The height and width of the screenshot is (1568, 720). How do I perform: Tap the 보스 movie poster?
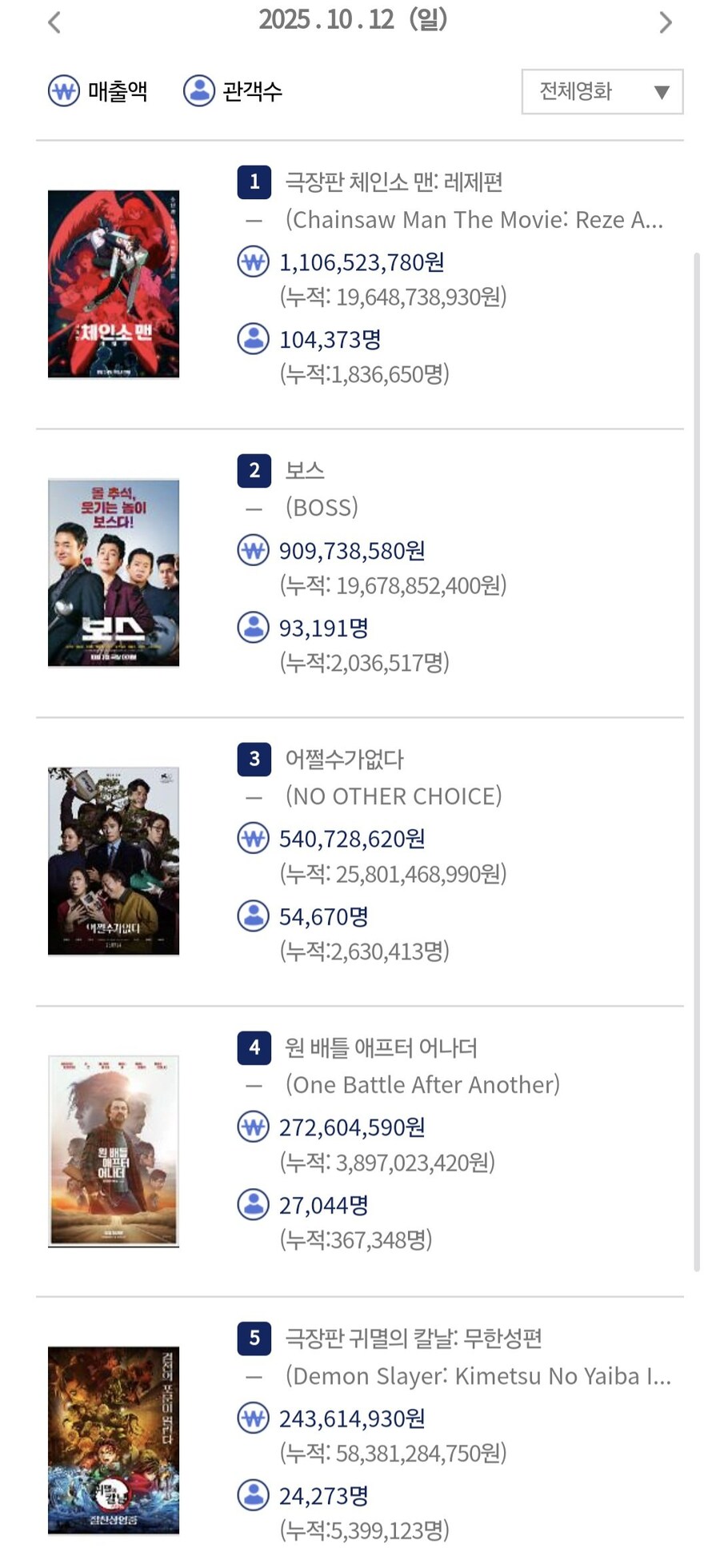[114, 573]
